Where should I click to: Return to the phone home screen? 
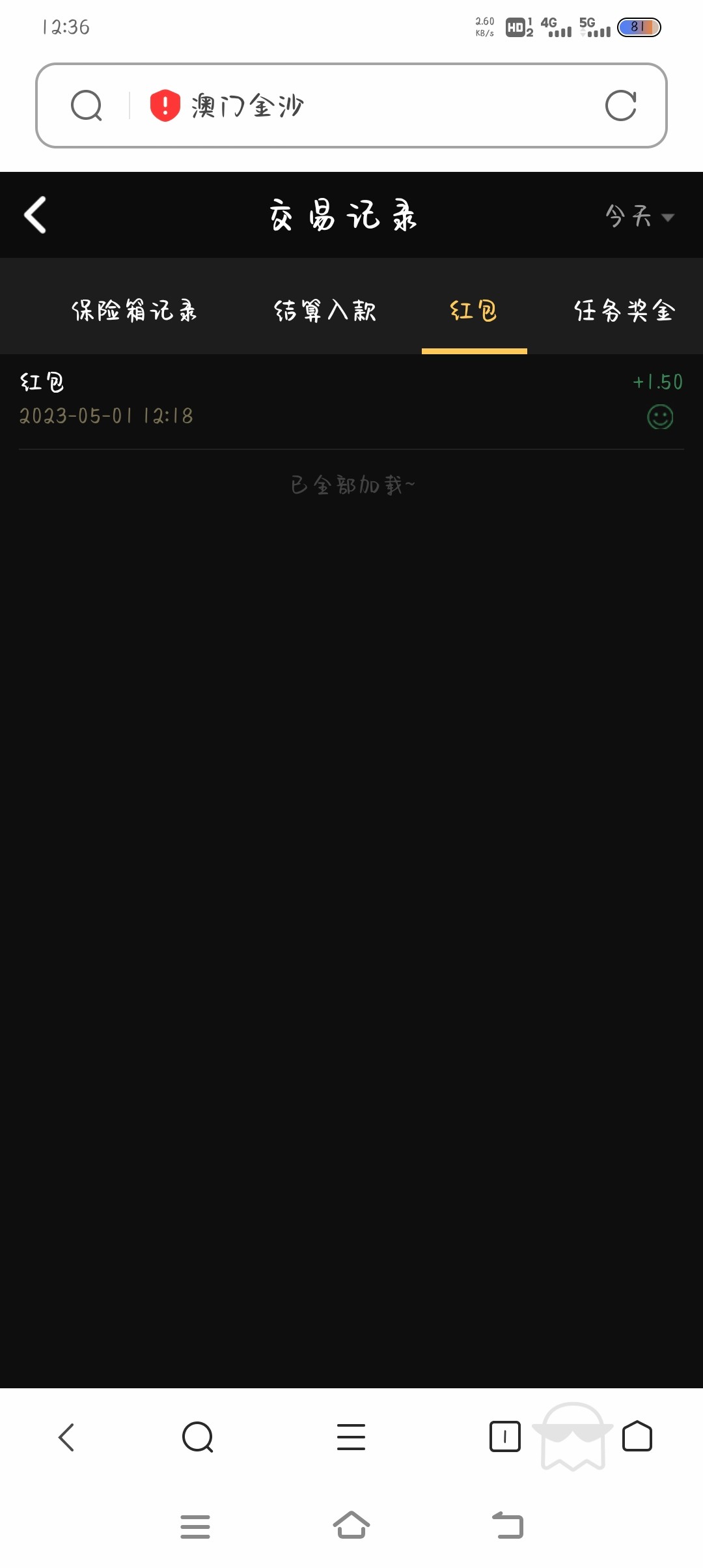pyautogui.click(x=351, y=1526)
